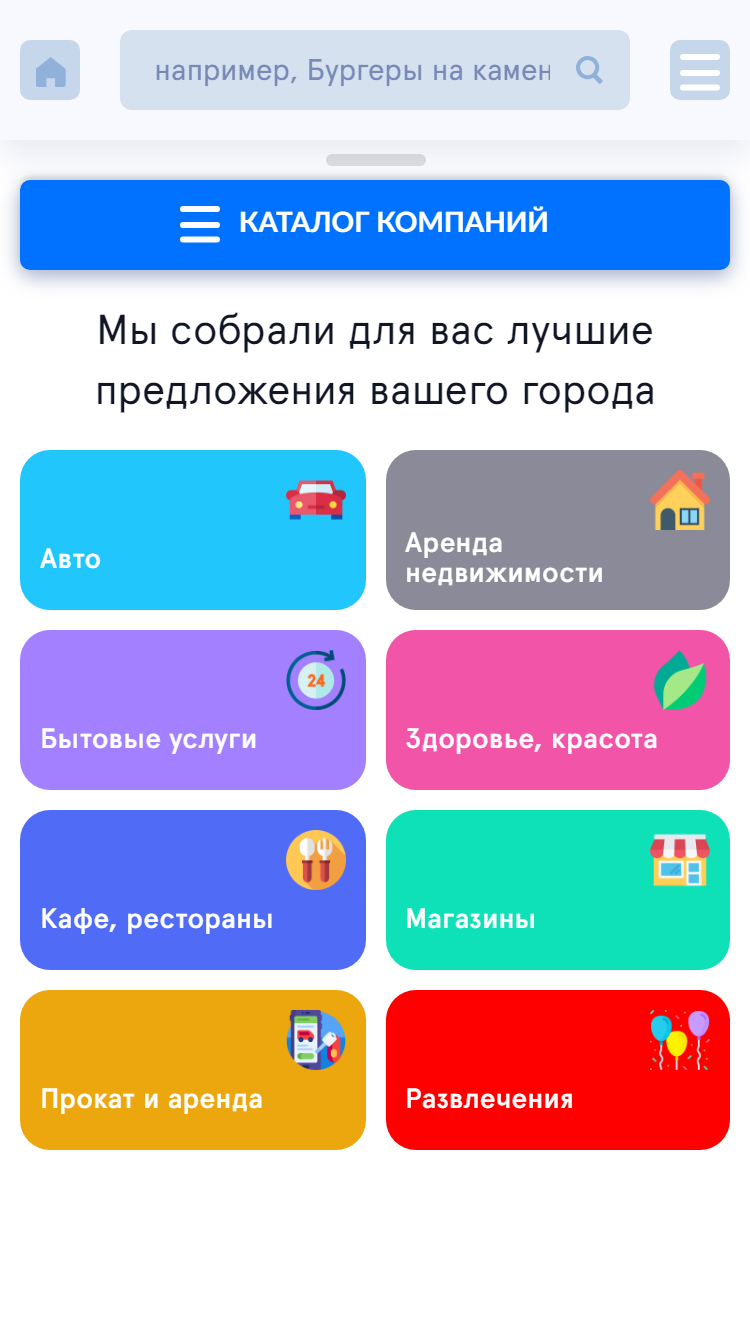
Task: View Кафе, рестораны category
Action: [193, 890]
